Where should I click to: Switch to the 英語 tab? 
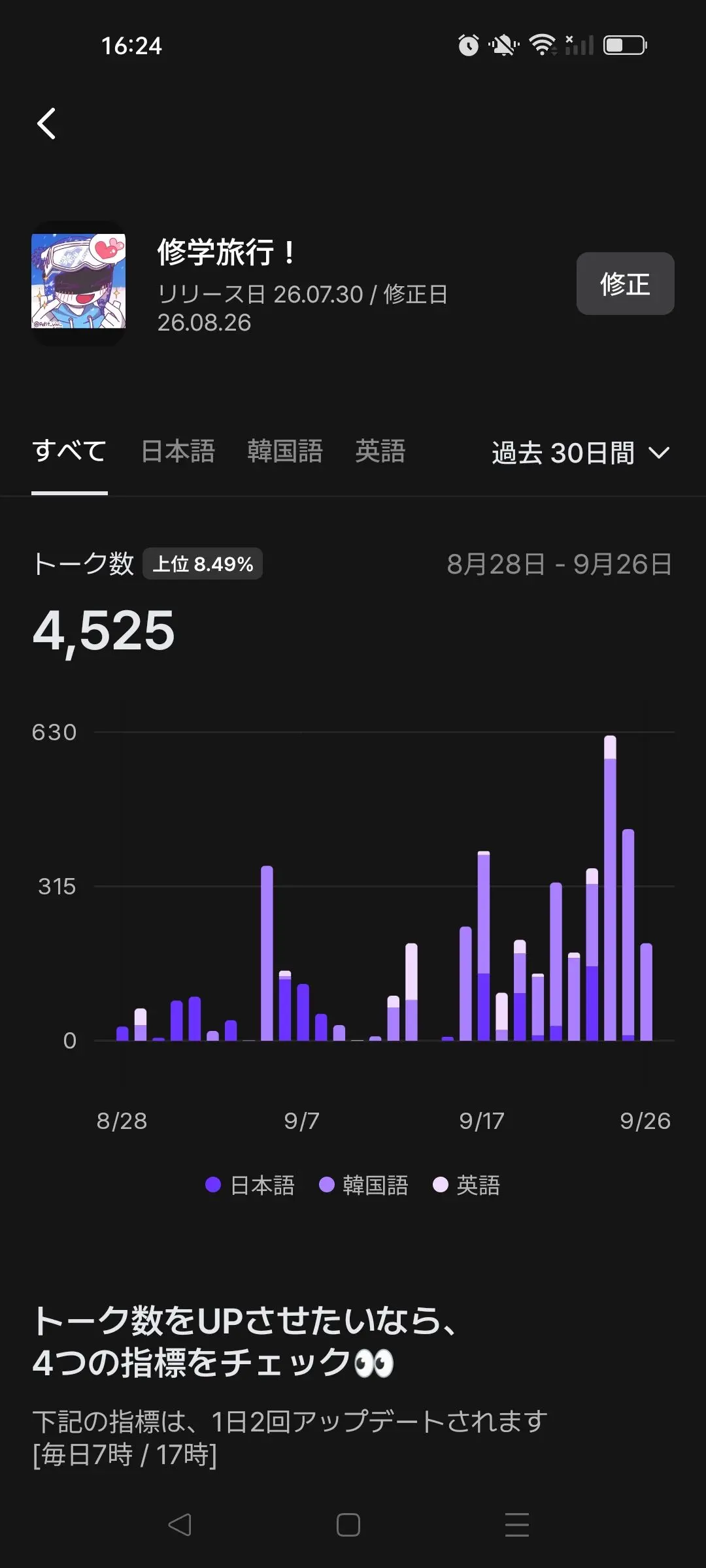pos(380,451)
